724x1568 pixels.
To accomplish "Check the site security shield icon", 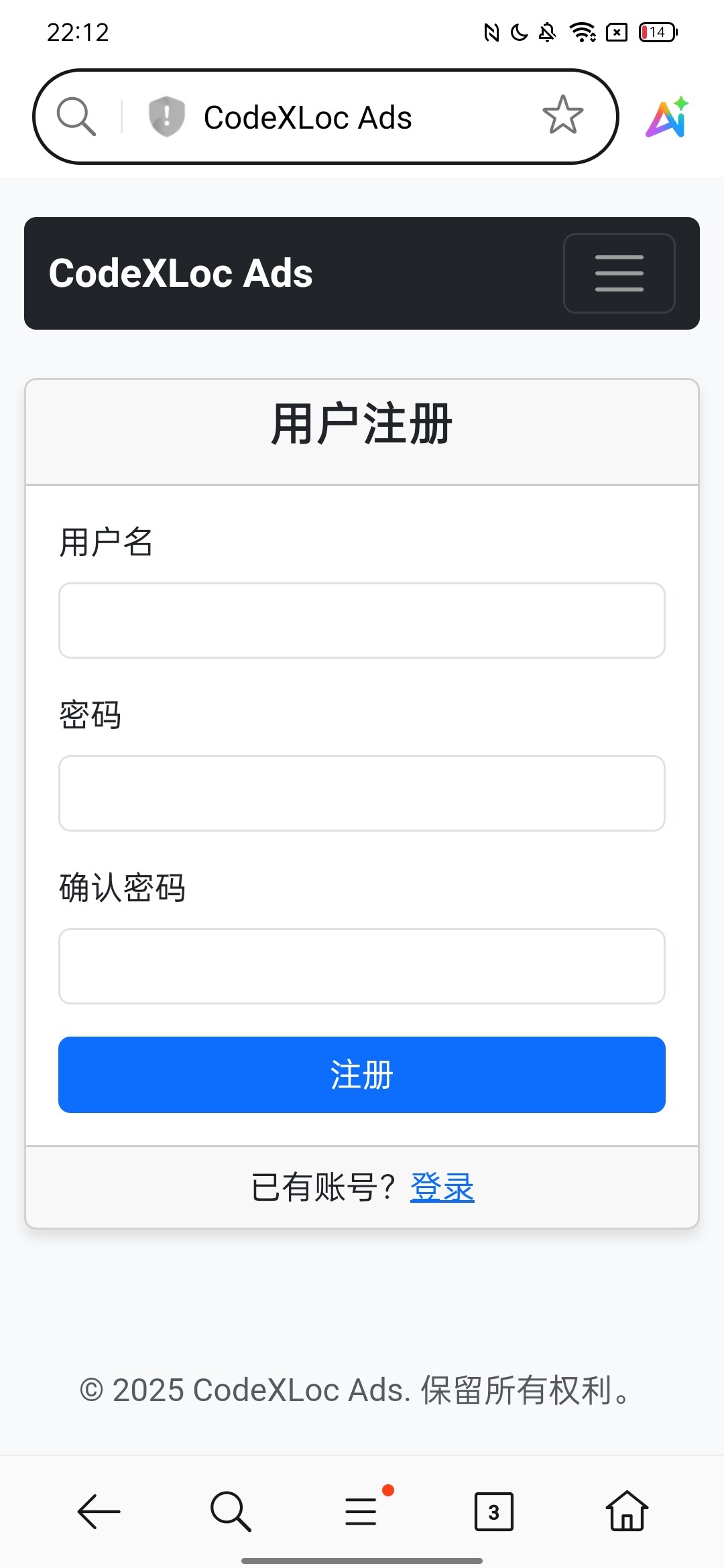I will point(166,116).
